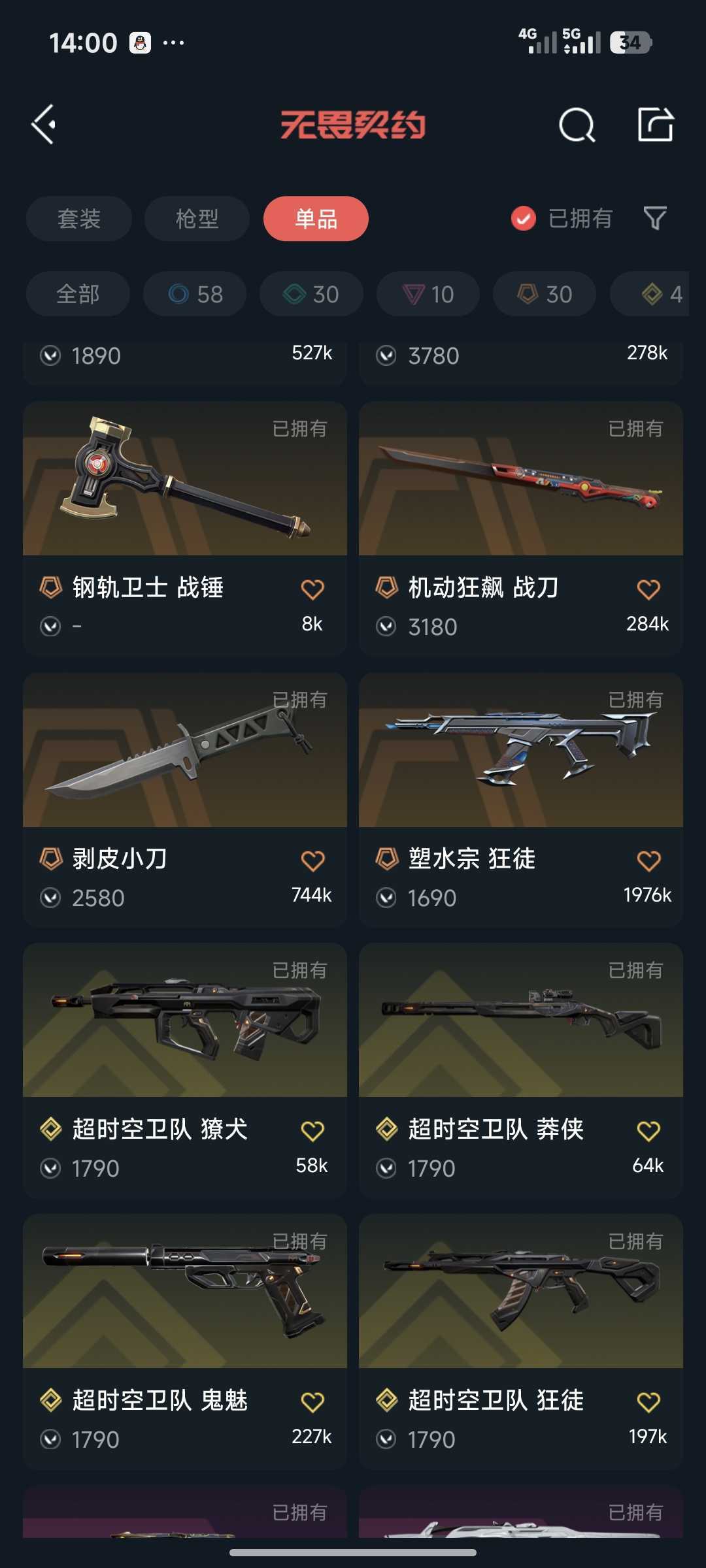The image size is (706, 1568).
Task: Select the 单品 tab
Action: pyautogui.click(x=315, y=219)
